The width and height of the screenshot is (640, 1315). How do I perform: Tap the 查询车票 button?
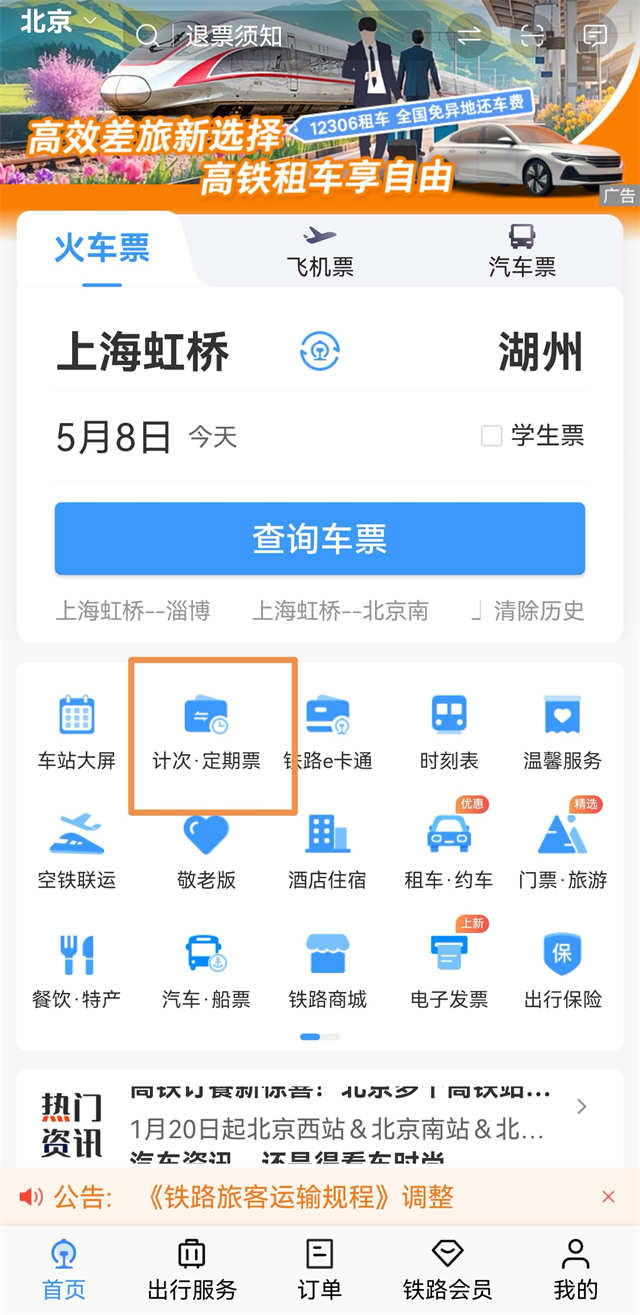(x=319, y=539)
